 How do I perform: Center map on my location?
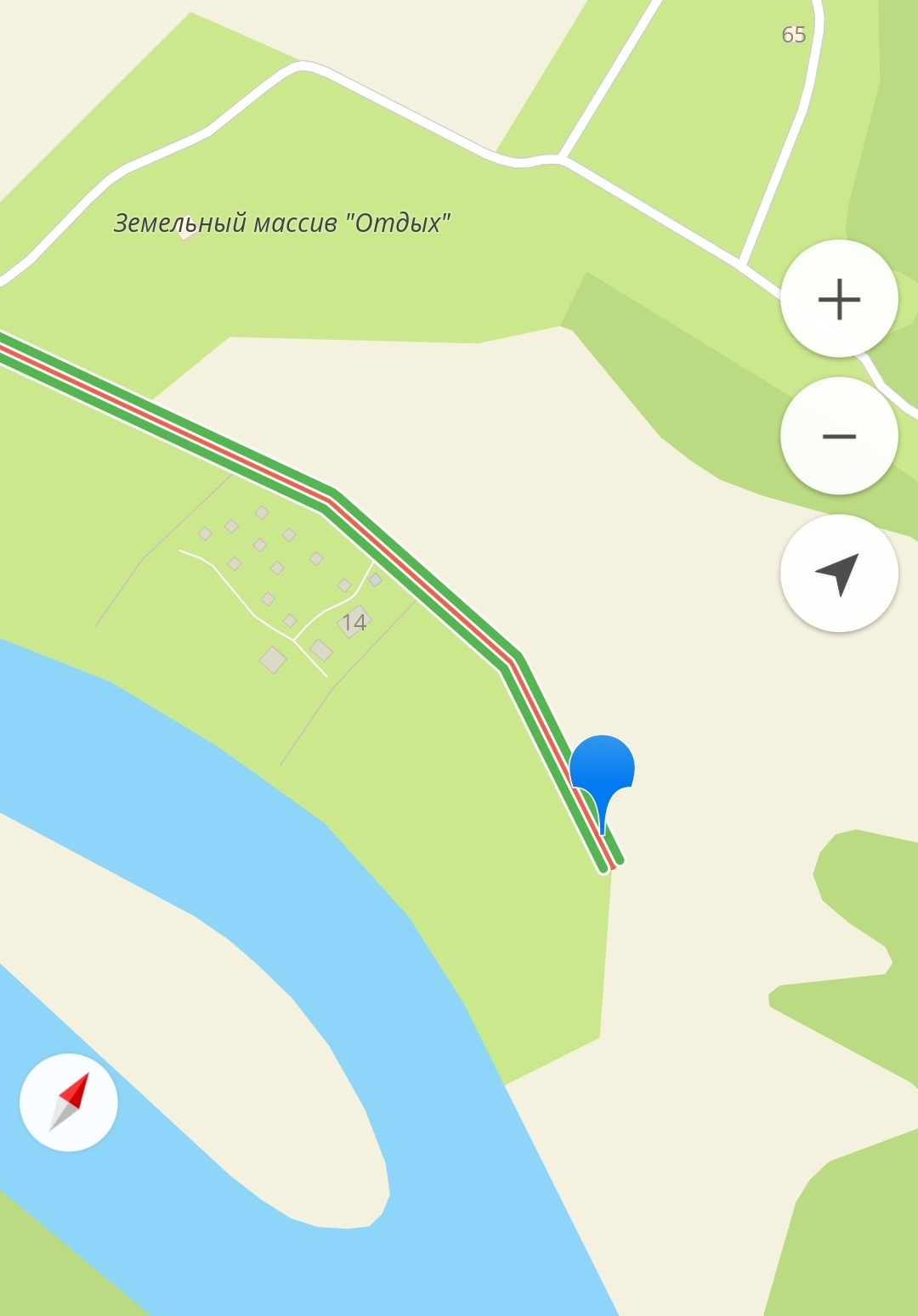click(x=839, y=573)
